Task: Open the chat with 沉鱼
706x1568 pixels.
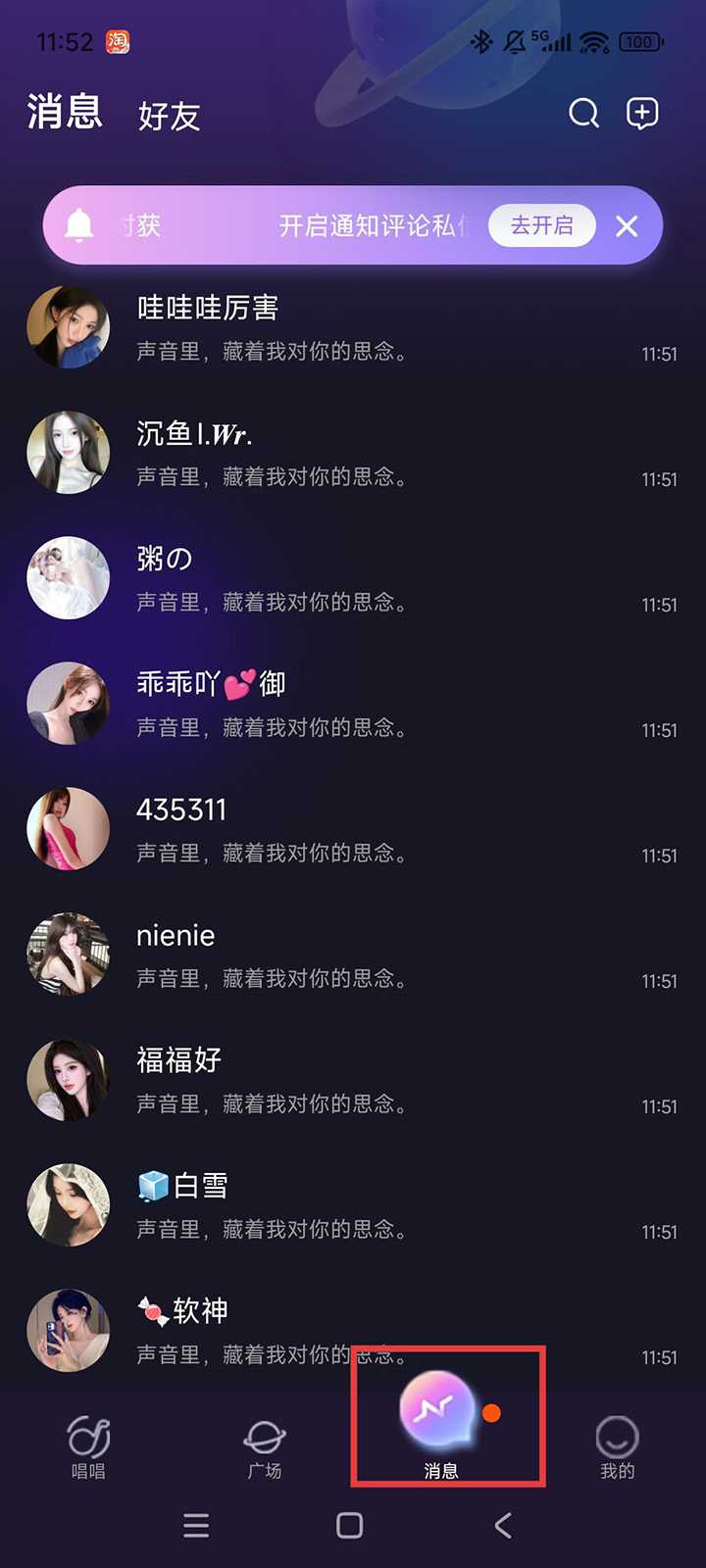Action: [353, 454]
